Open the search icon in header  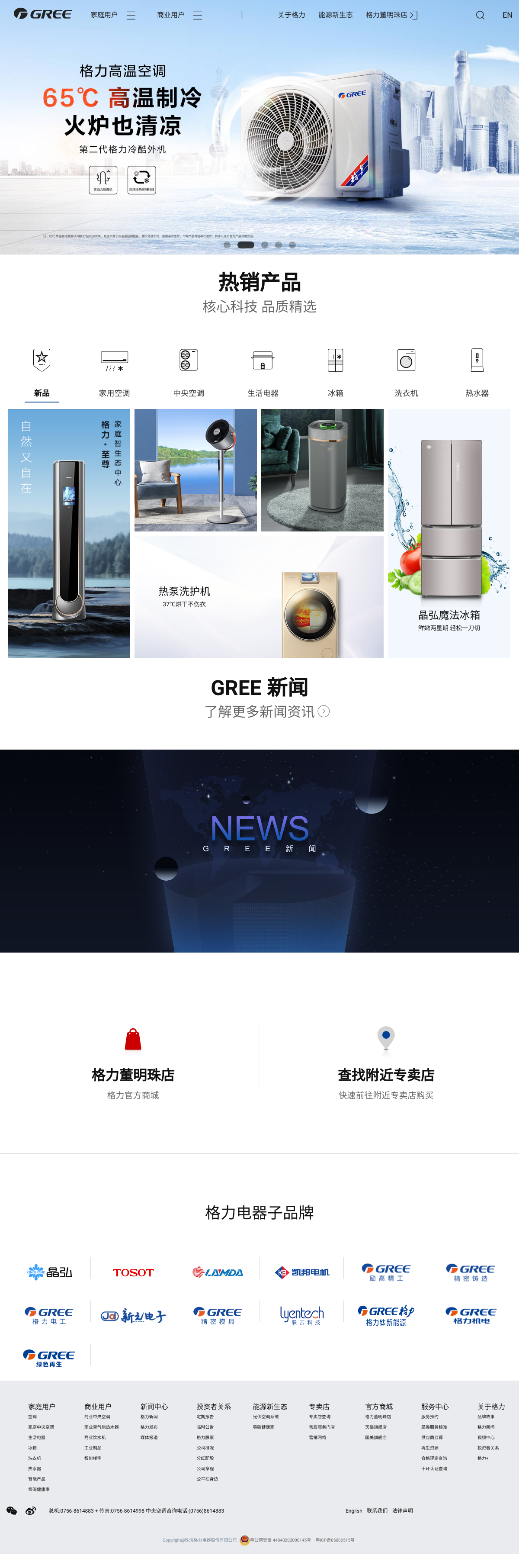(x=480, y=15)
